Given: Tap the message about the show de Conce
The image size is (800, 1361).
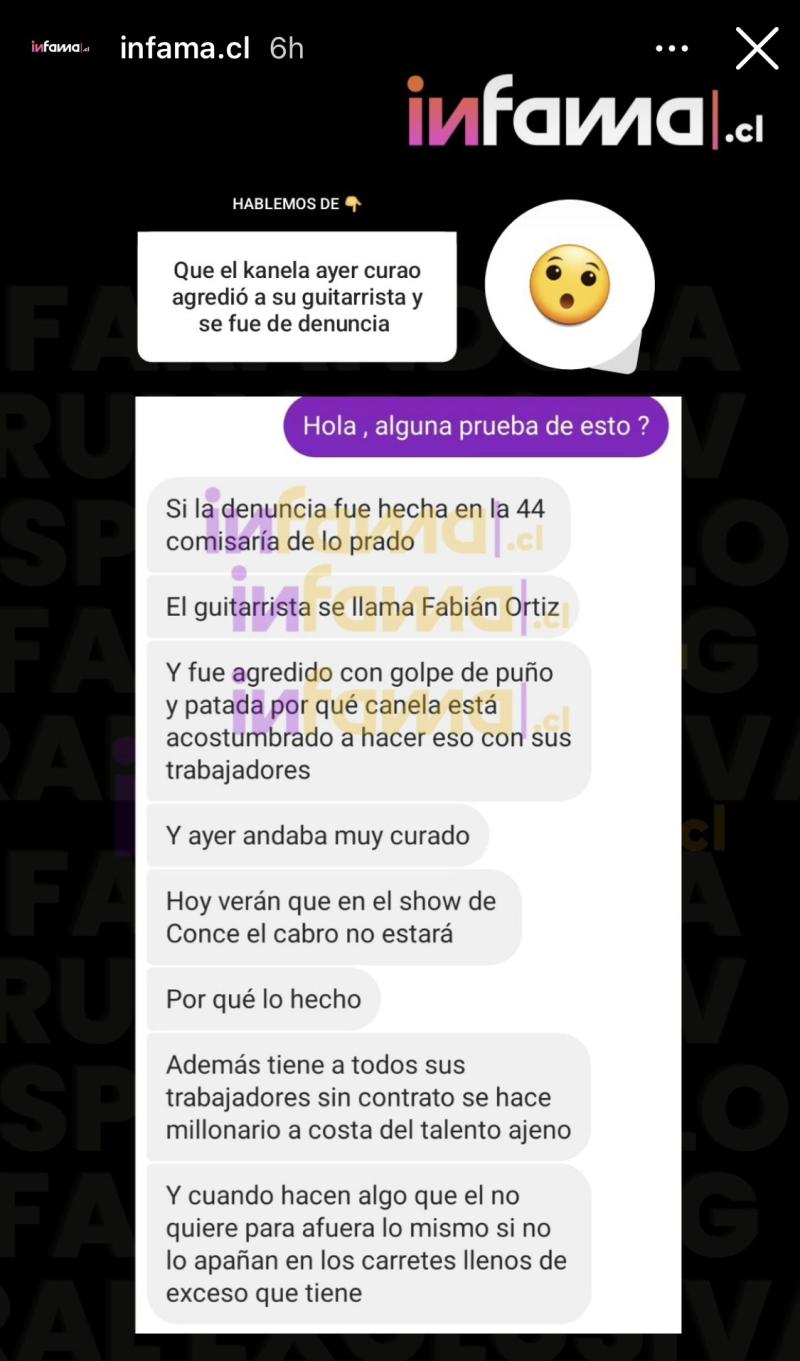Looking at the screenshot, I should (333, 918).
